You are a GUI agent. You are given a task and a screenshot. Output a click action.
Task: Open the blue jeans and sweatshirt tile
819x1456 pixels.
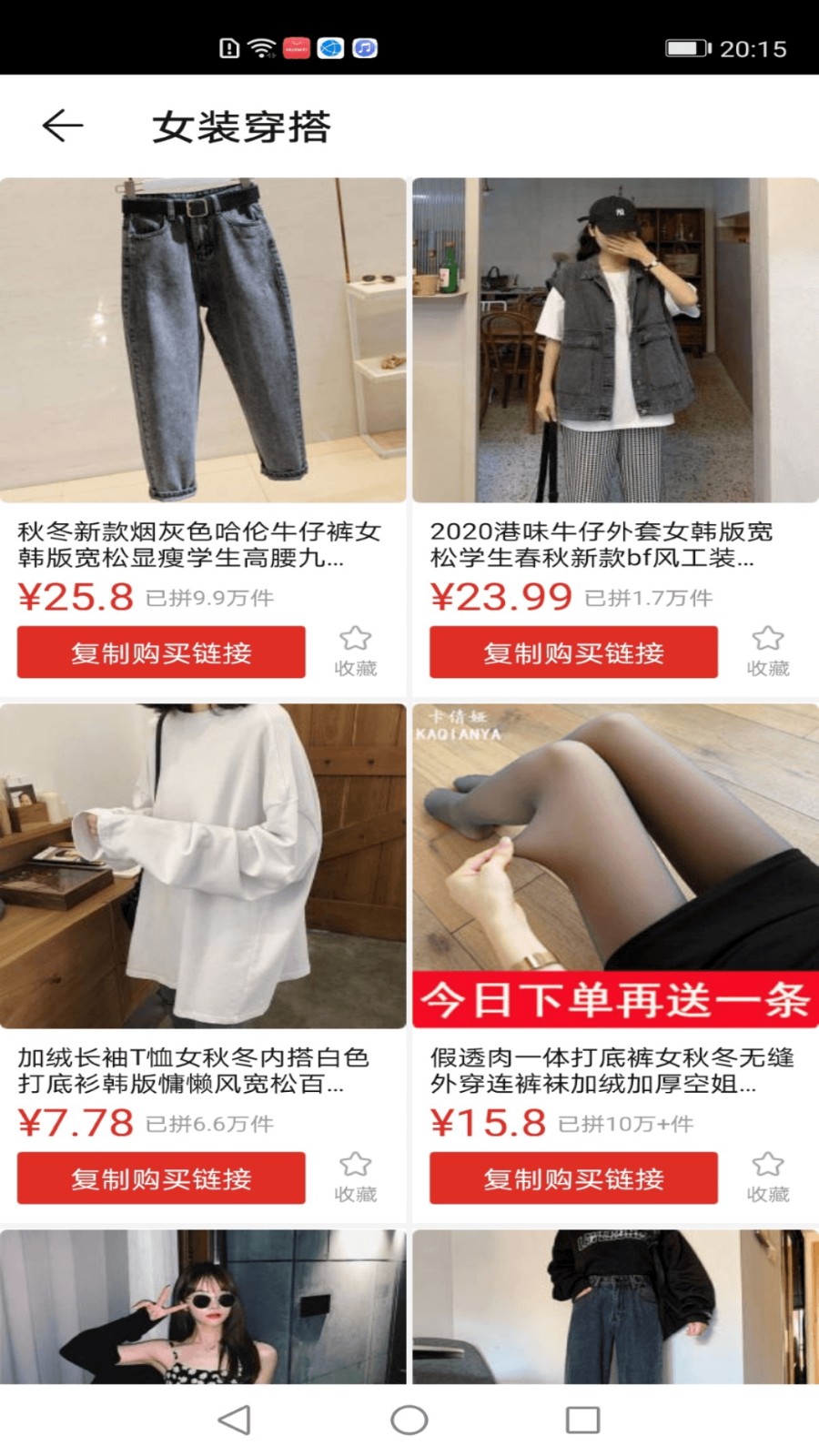pos(615,1307)
